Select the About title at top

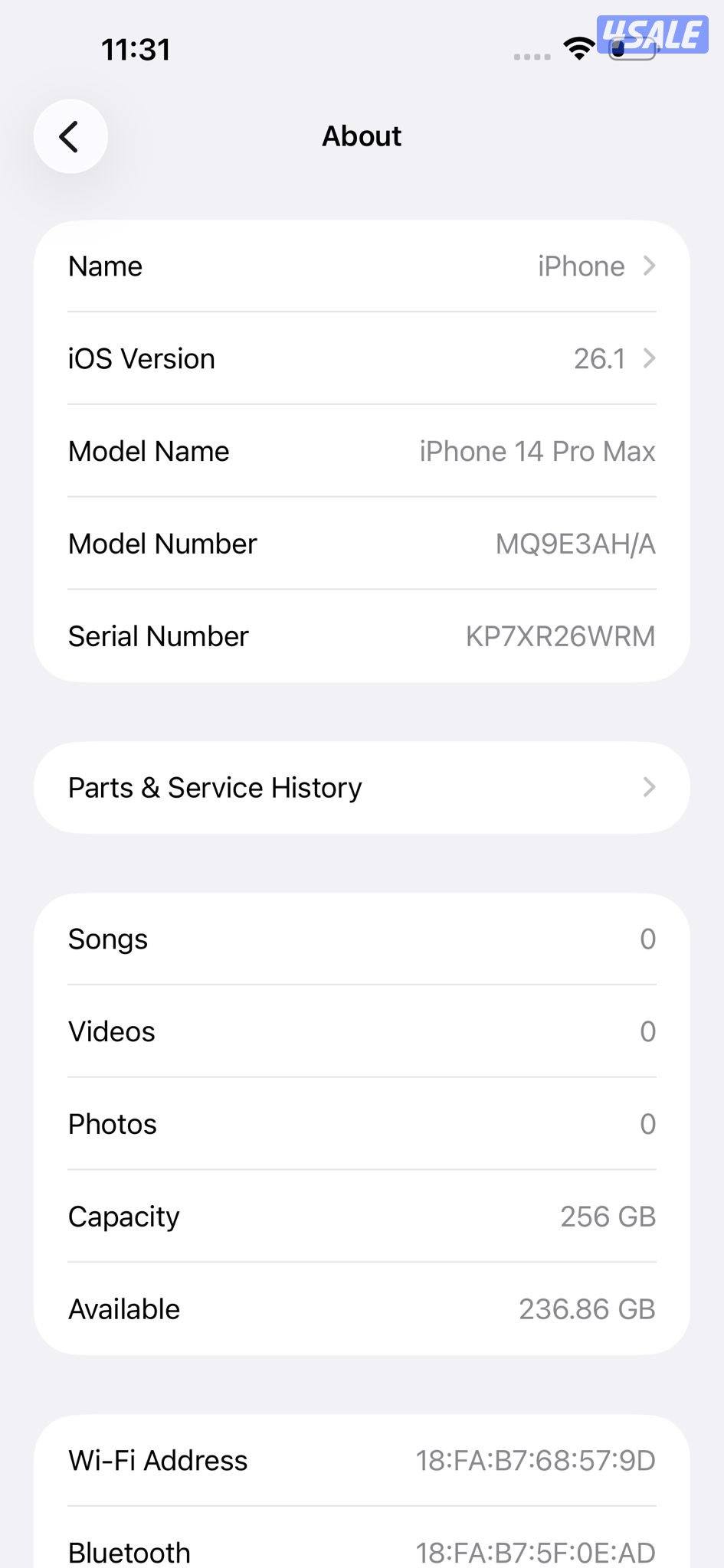(362, 135)
